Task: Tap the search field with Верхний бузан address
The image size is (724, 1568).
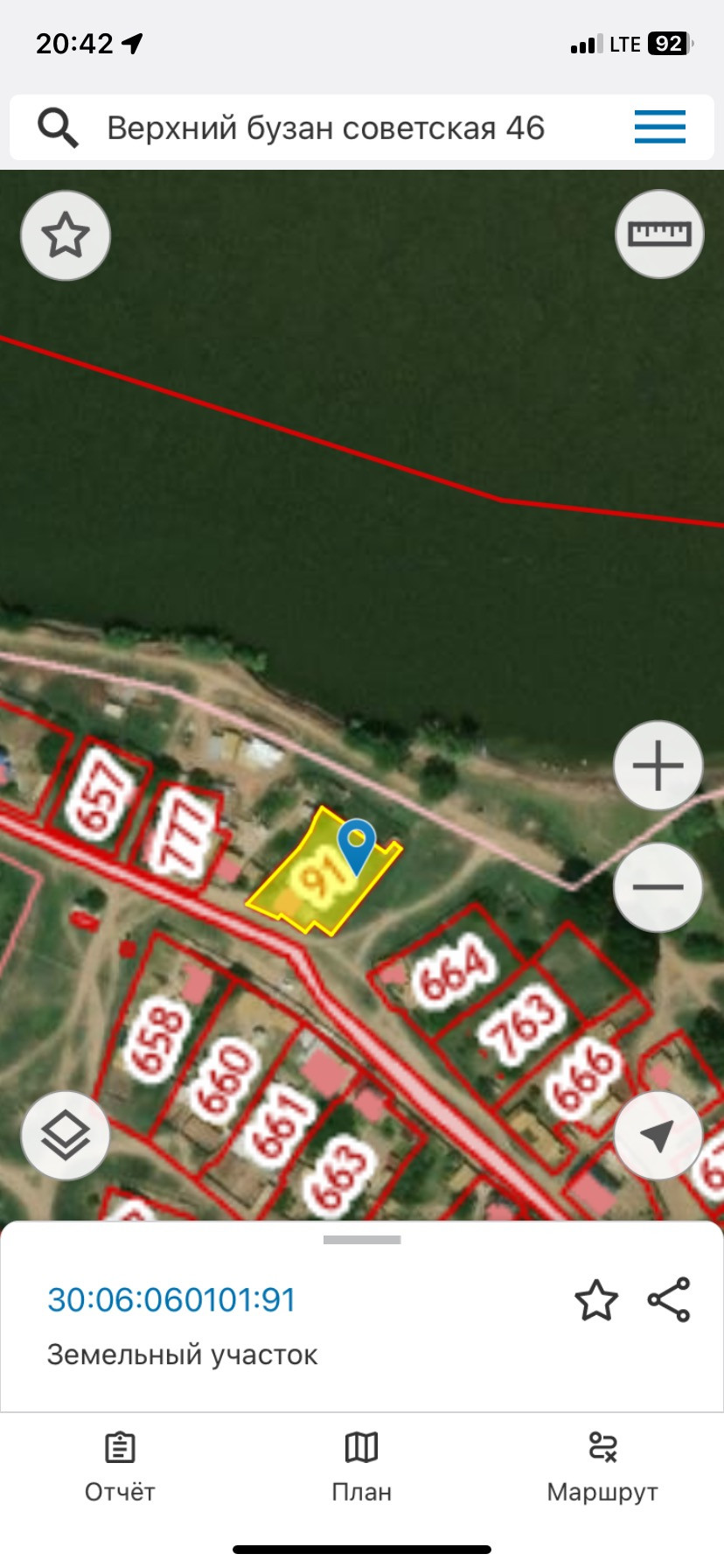Action: click(325, 129)
